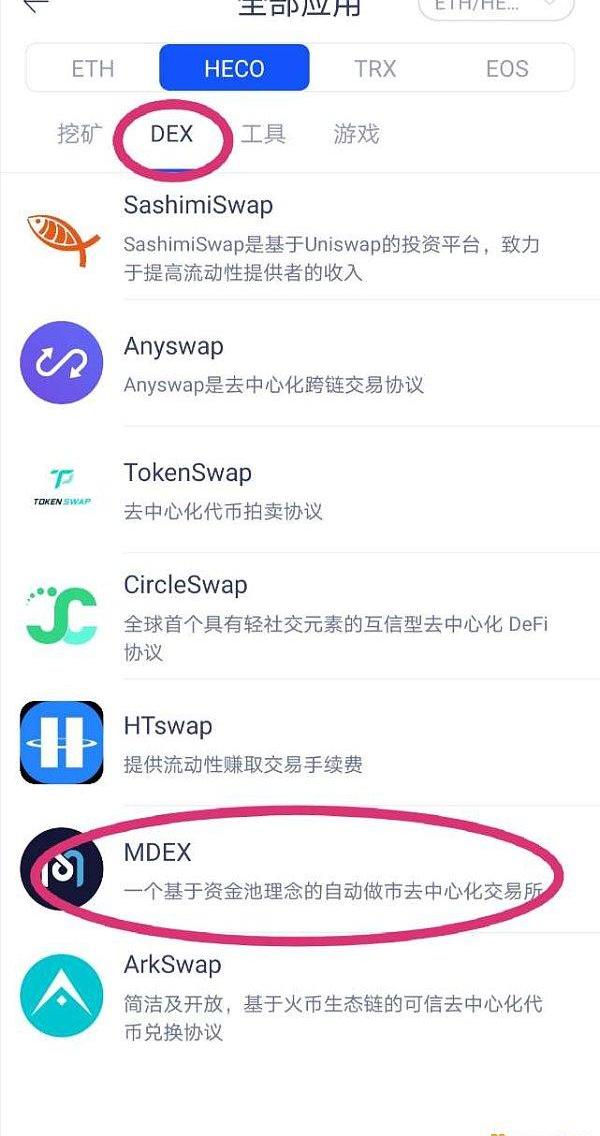600x1136 pixels.
Task: Launch TokenSwap from the list
Action: 300,489
